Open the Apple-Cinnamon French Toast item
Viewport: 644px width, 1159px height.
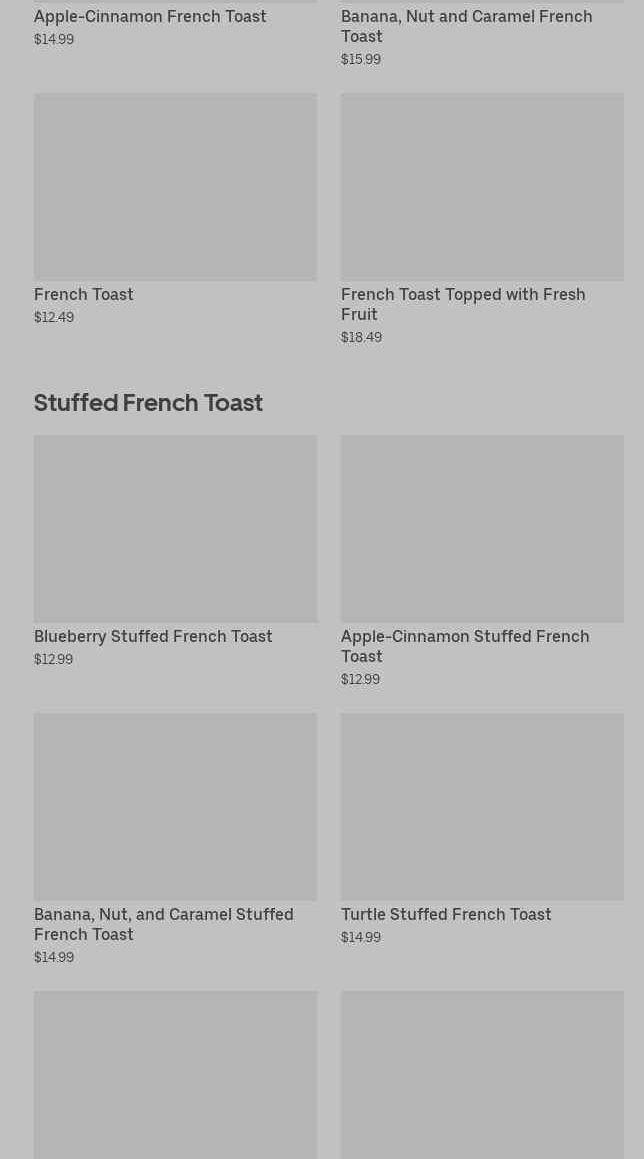point(150,16)
